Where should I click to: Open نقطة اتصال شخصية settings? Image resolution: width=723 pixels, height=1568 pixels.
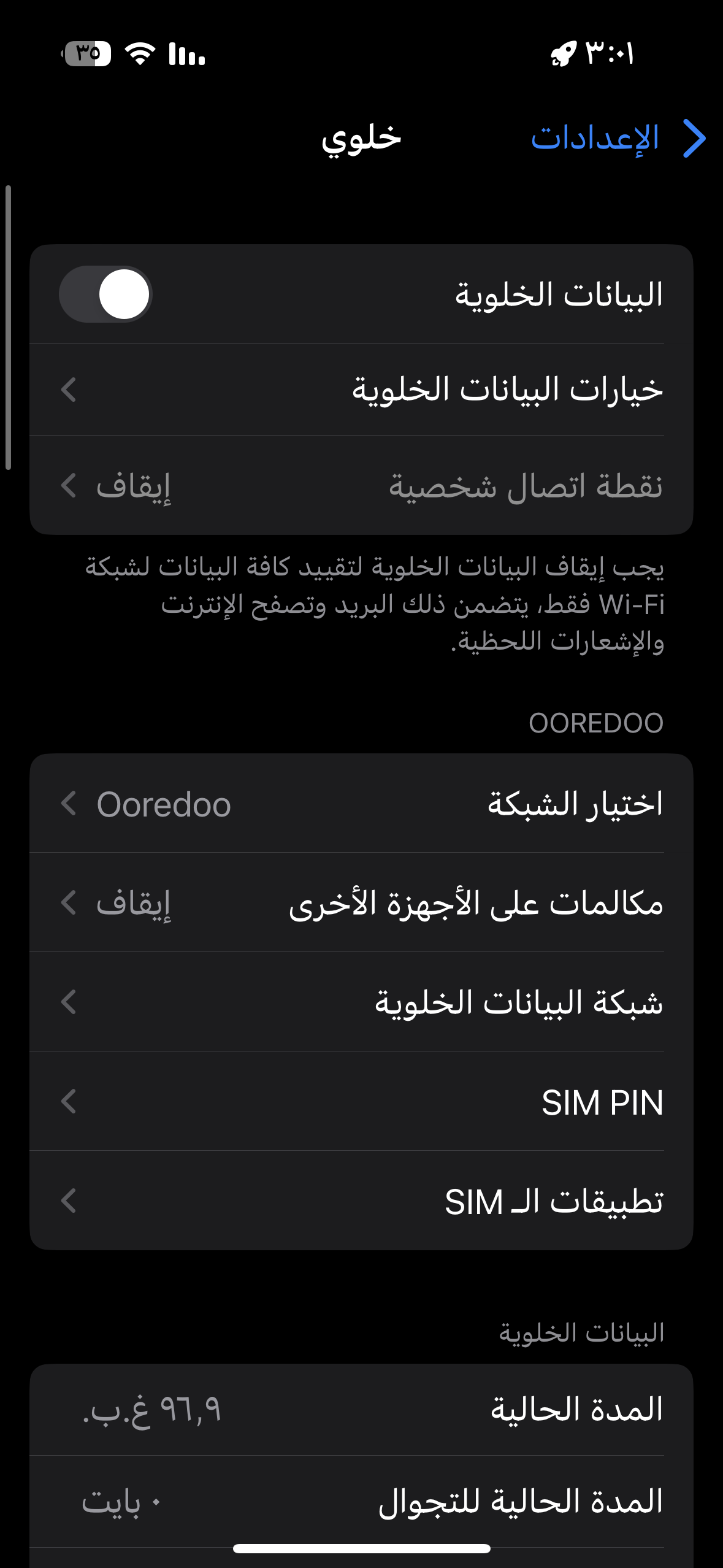pos(361,485)
